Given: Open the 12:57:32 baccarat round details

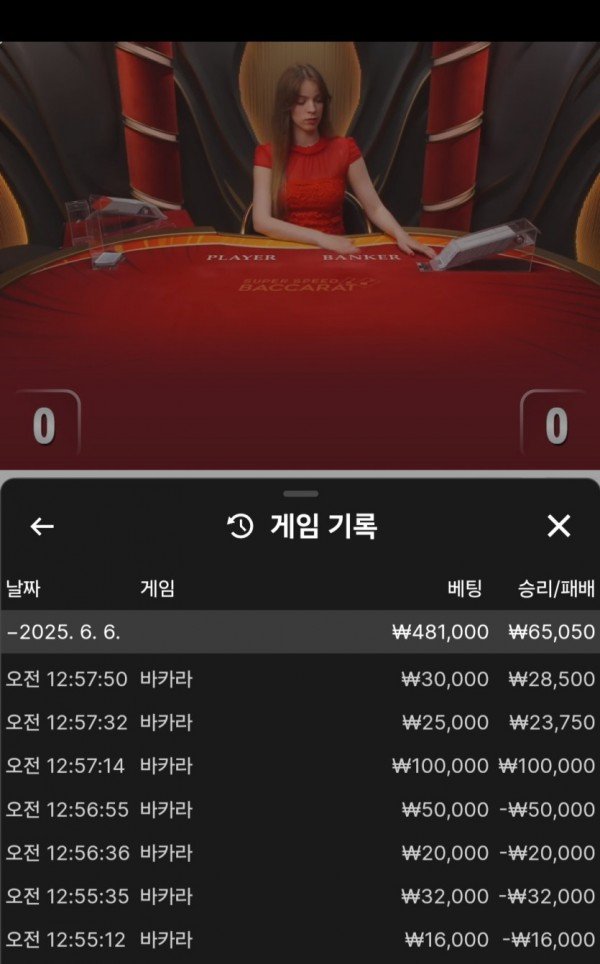Looking at the screenshot, I should pos(300,722).
